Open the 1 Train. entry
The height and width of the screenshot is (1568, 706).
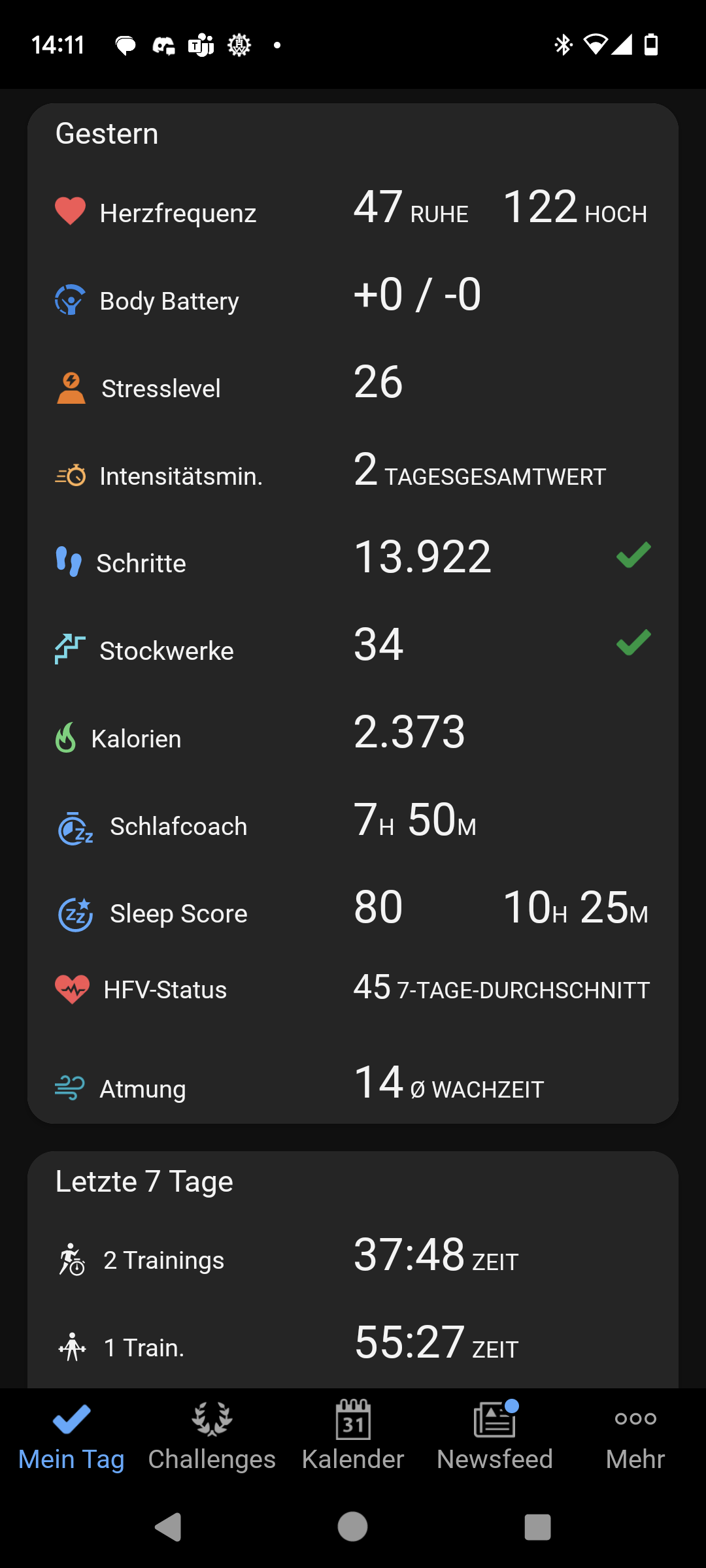tap(353, 1346)
